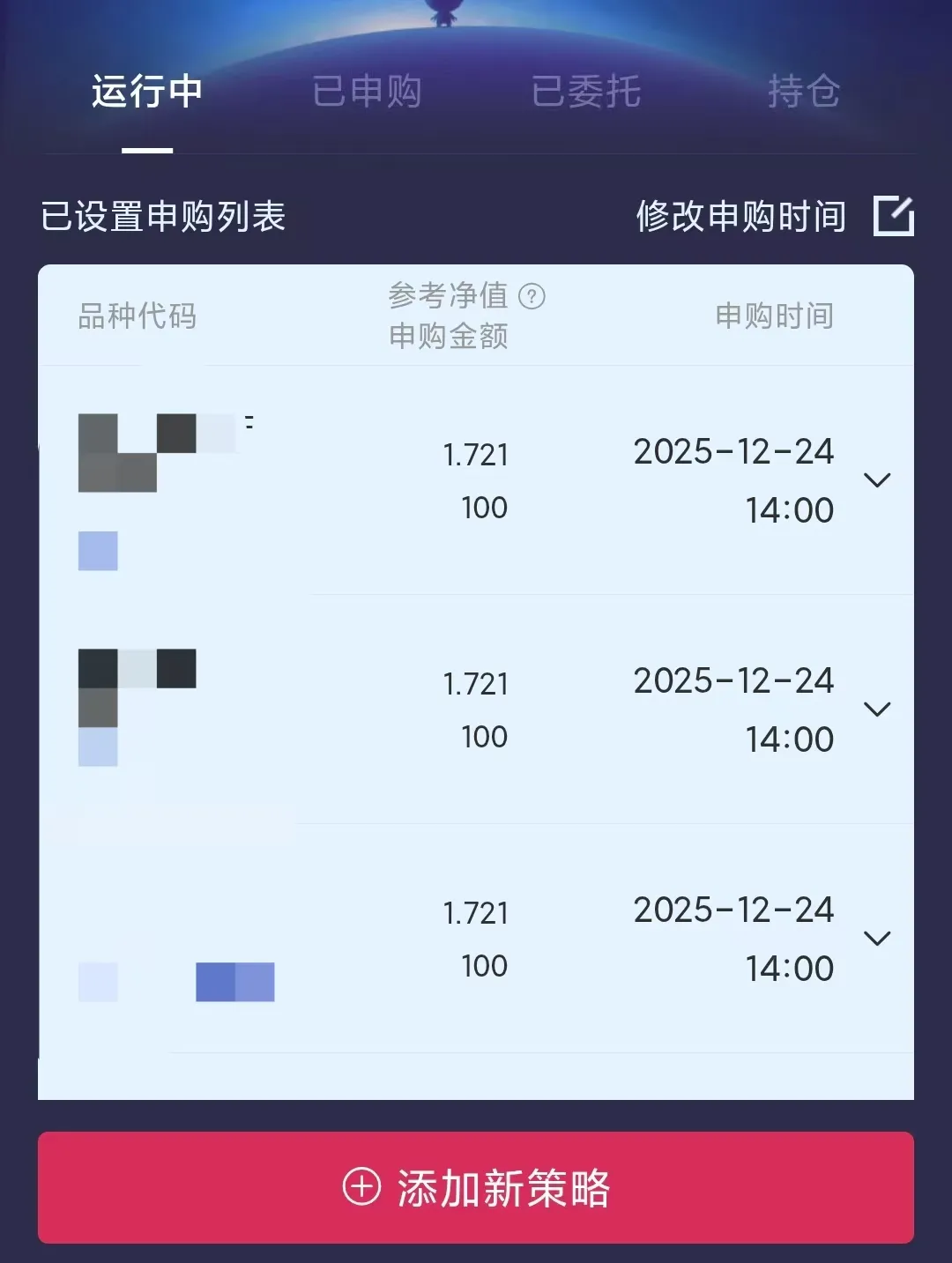Switch to the 已申购 tab

[x=367, y=92]
